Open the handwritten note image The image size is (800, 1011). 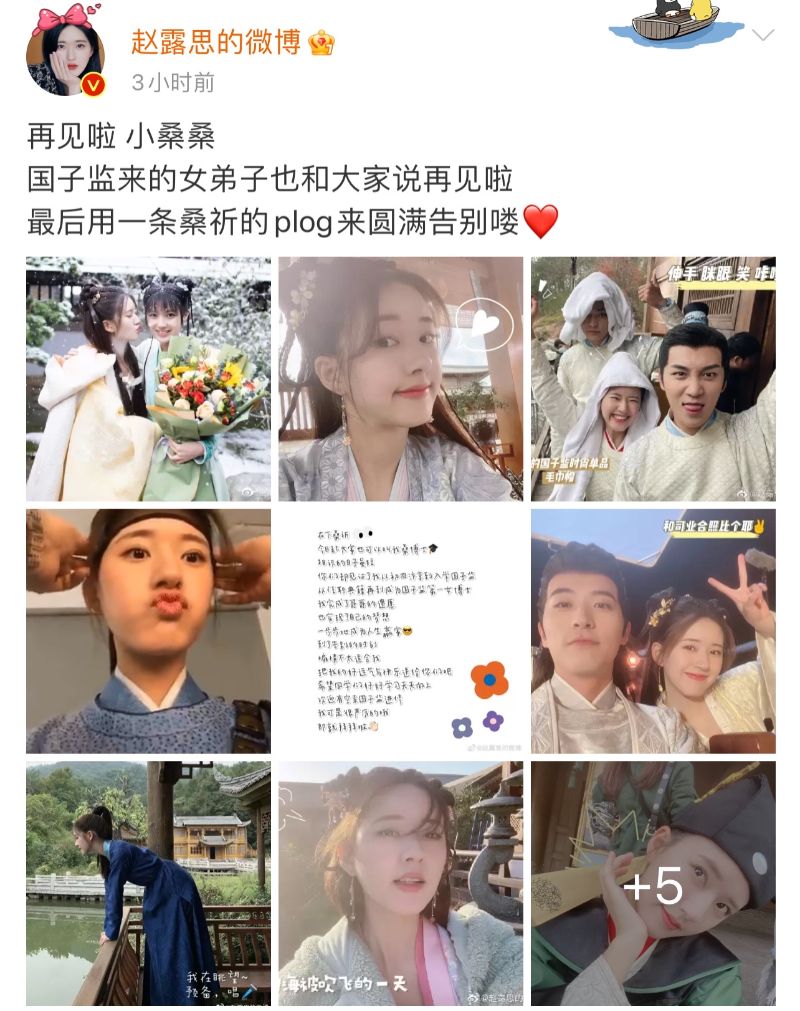(x=400, y=631)
